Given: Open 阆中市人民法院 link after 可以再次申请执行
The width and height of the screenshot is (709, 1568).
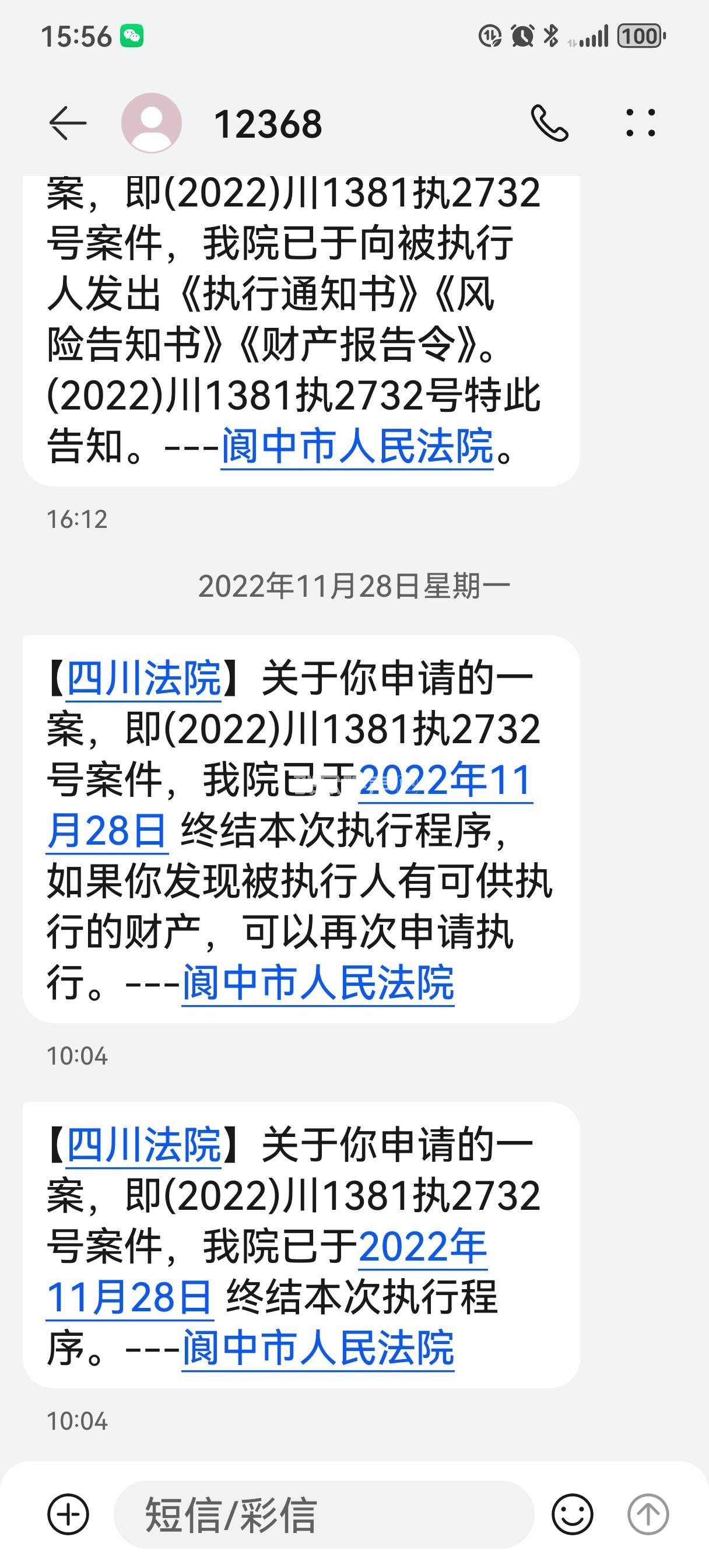Looking at the screenshot, I should point(318,982).
